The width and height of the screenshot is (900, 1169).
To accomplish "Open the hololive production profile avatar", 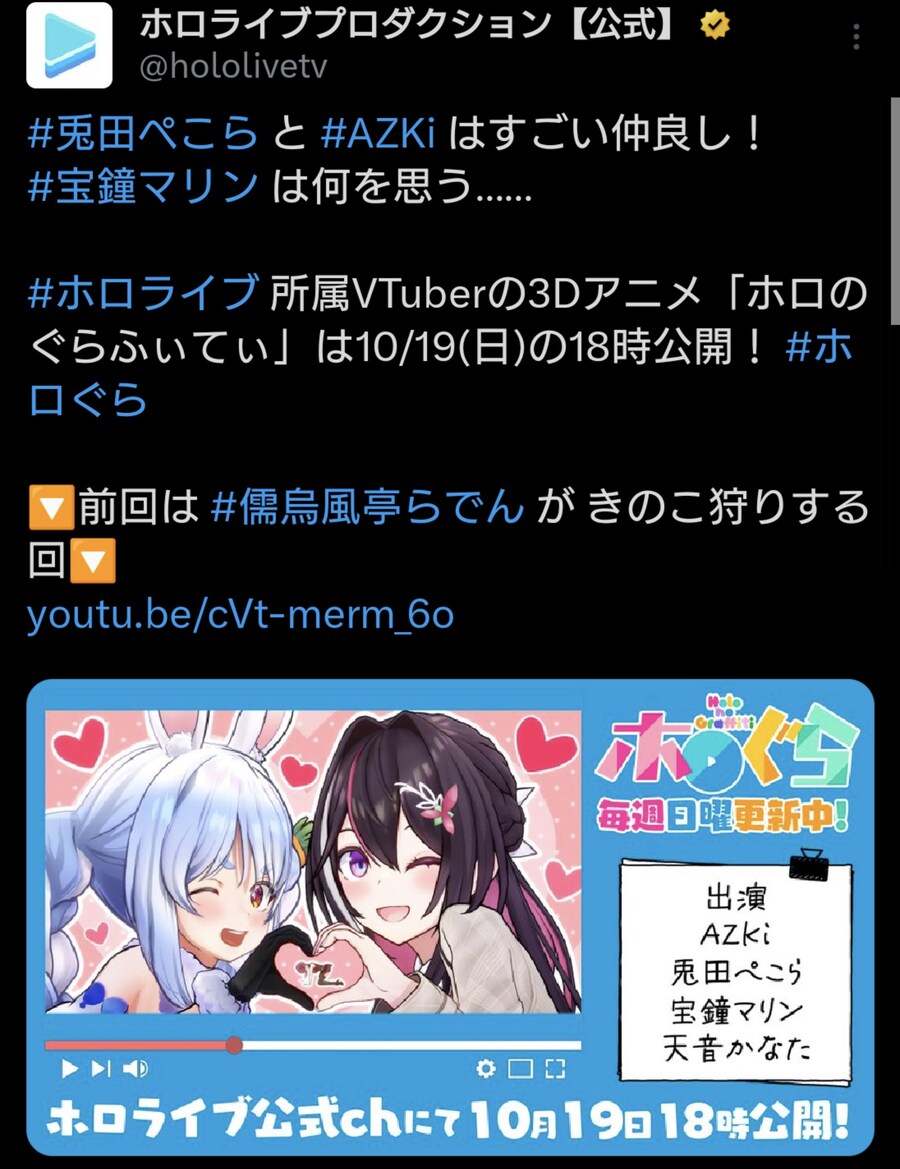I will pos(69,45).
